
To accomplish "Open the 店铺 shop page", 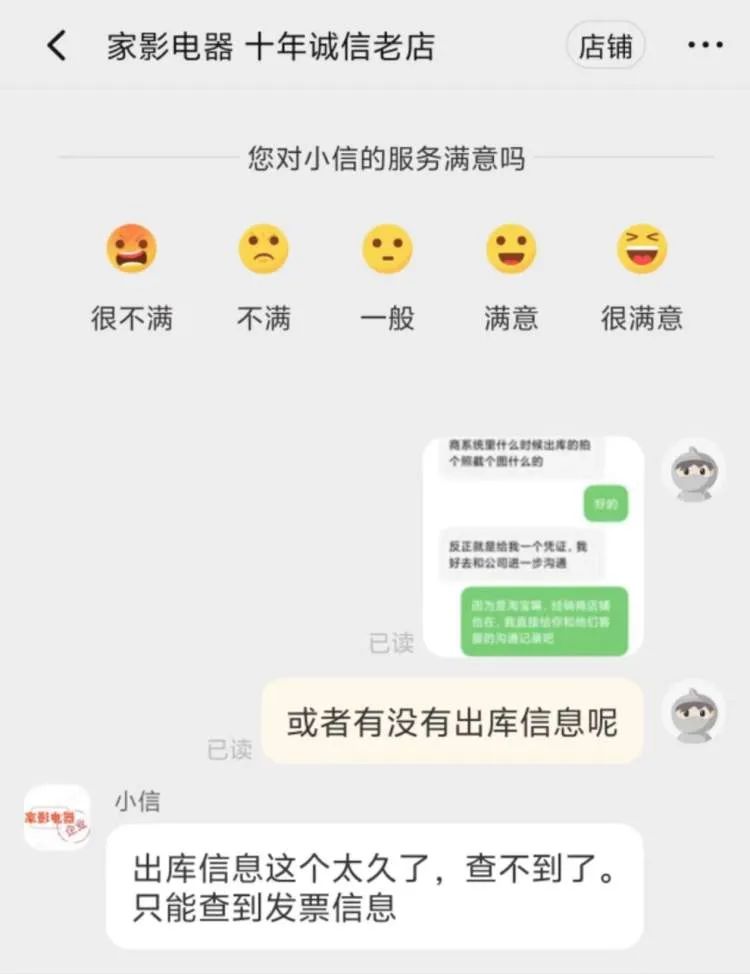I will click(605, 46).
